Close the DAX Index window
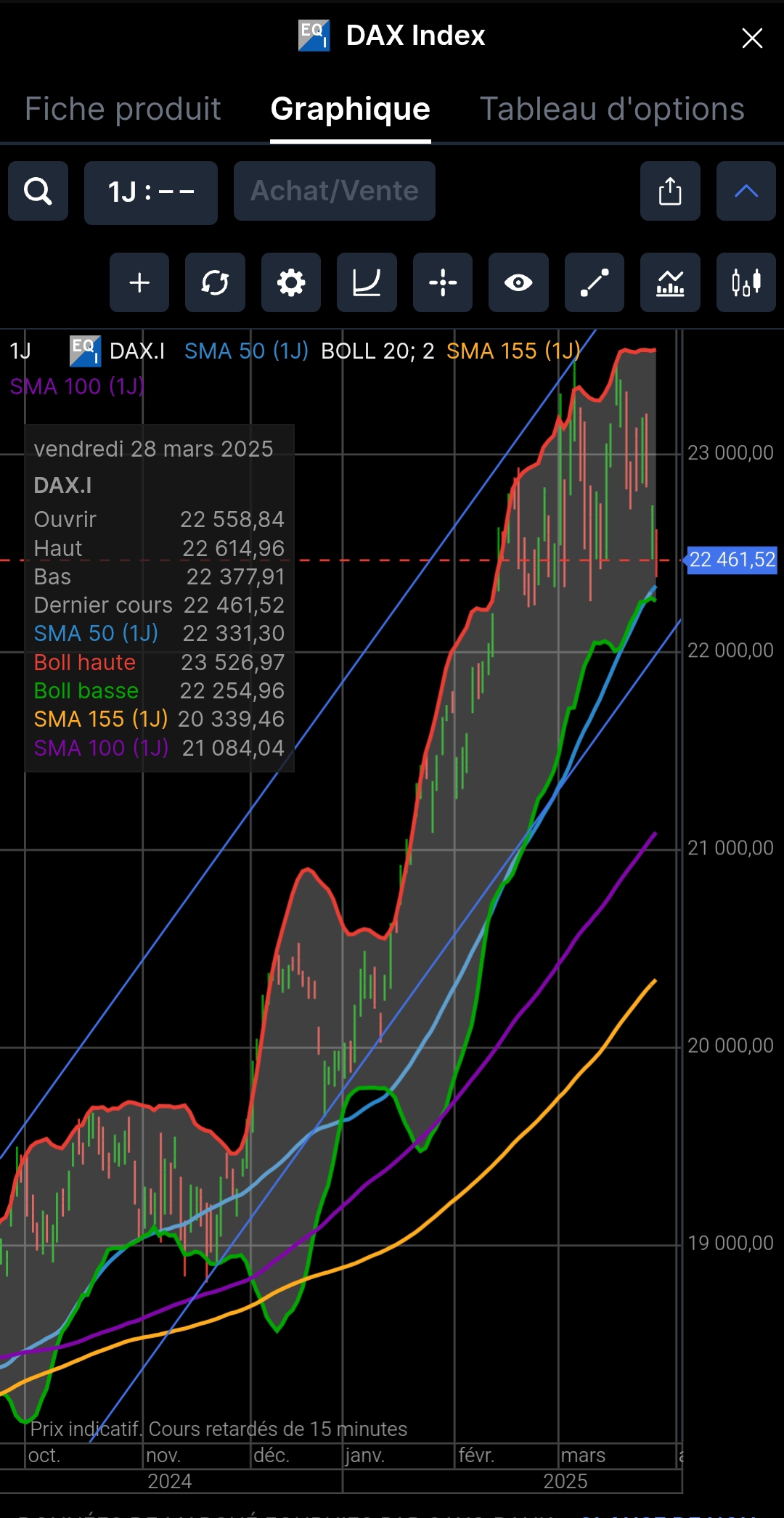 (752, 38)
